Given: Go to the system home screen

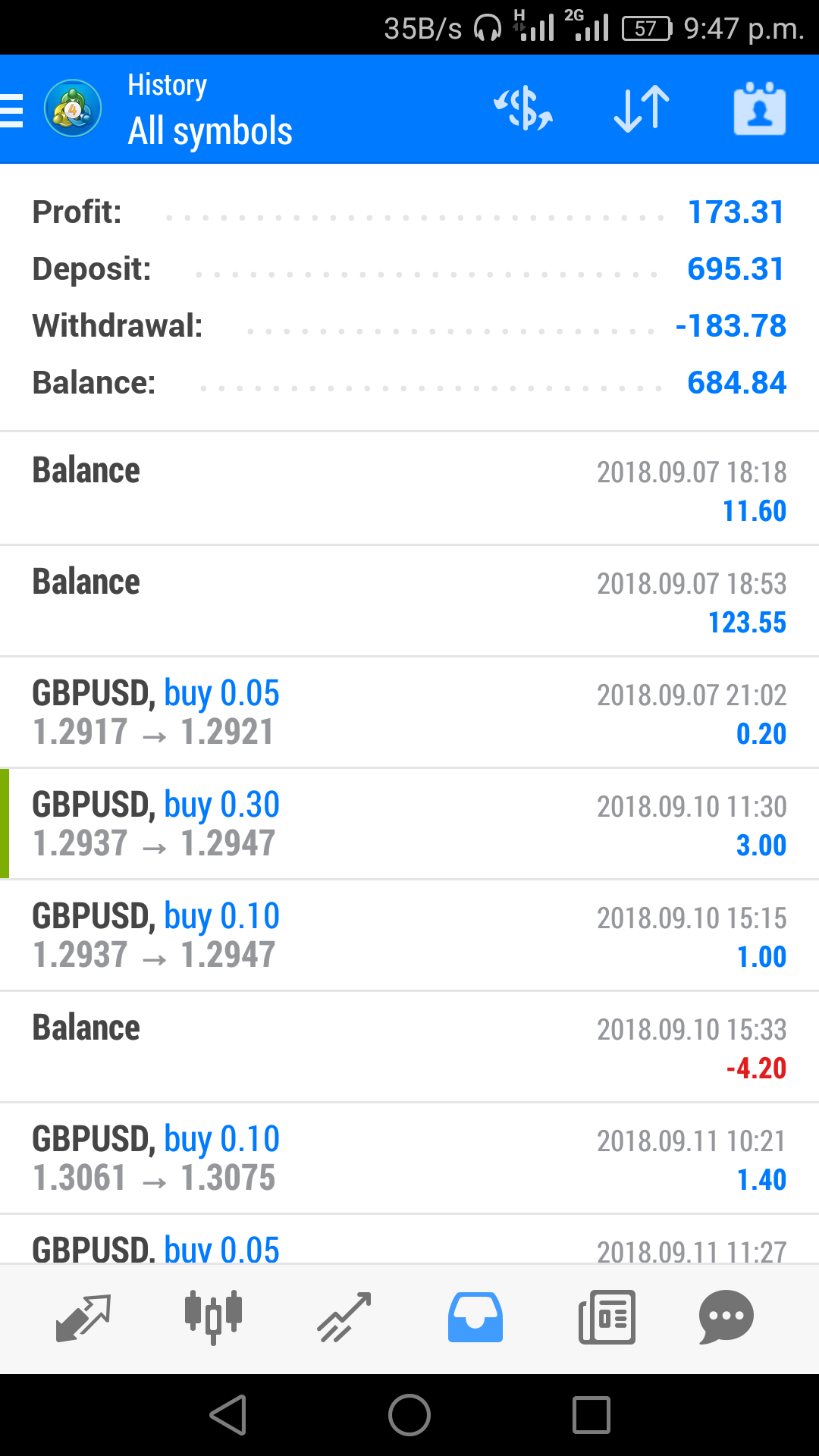Looking at the screenshot, I should coord(409,1415).
